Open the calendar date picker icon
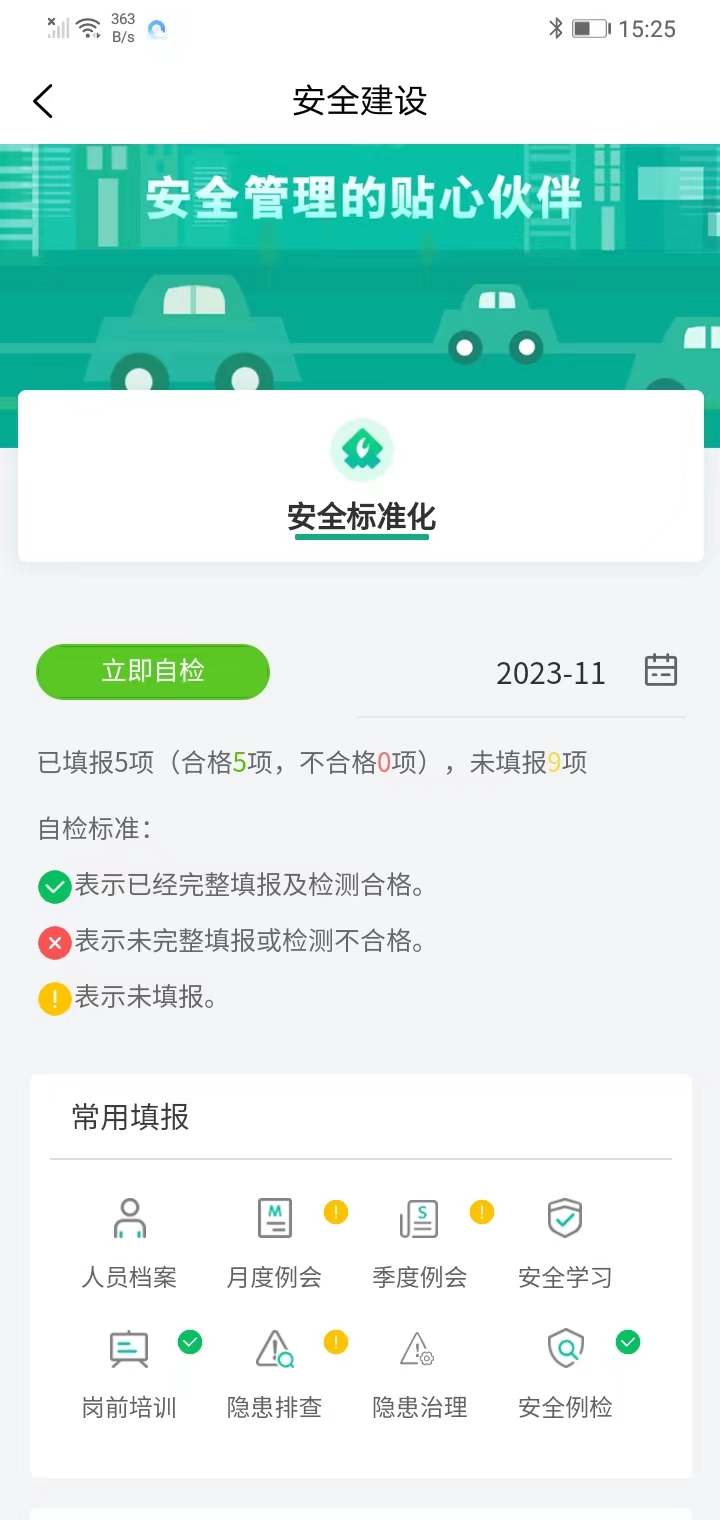Viewport: 720px width, 1520px height. (x=662, y=671)
